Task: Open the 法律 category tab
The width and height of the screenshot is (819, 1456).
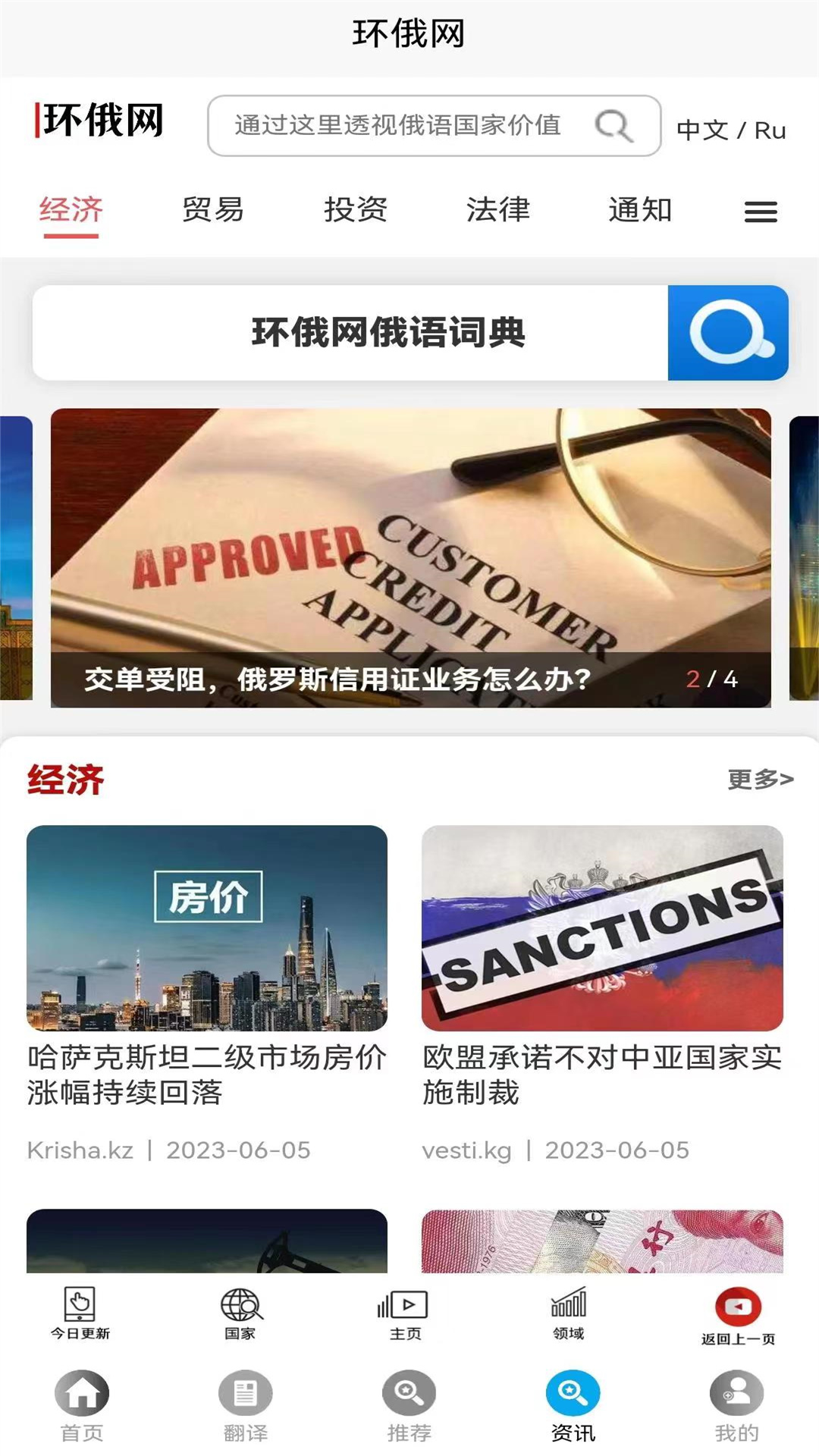Action: click(497, 210)
